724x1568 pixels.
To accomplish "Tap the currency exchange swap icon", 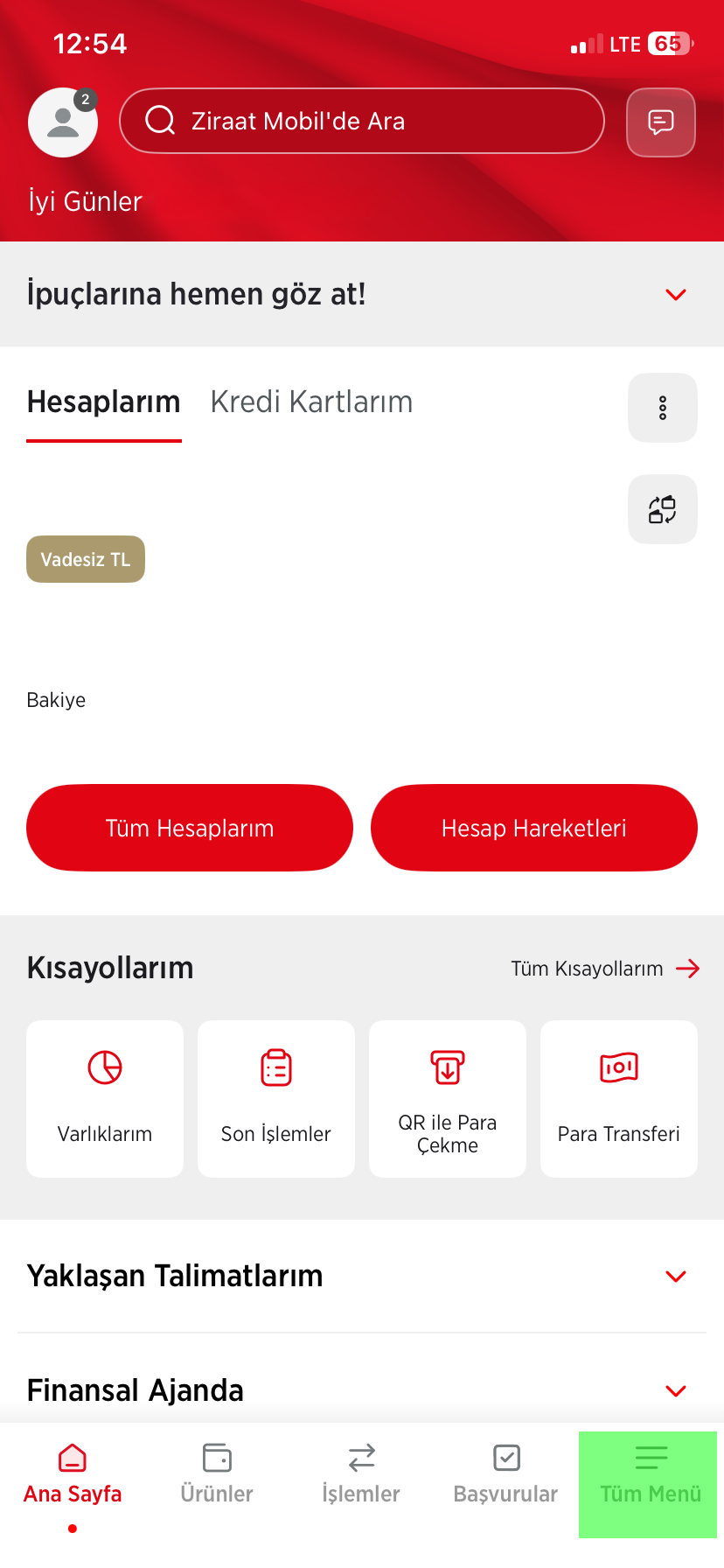I will click(662, 509).
